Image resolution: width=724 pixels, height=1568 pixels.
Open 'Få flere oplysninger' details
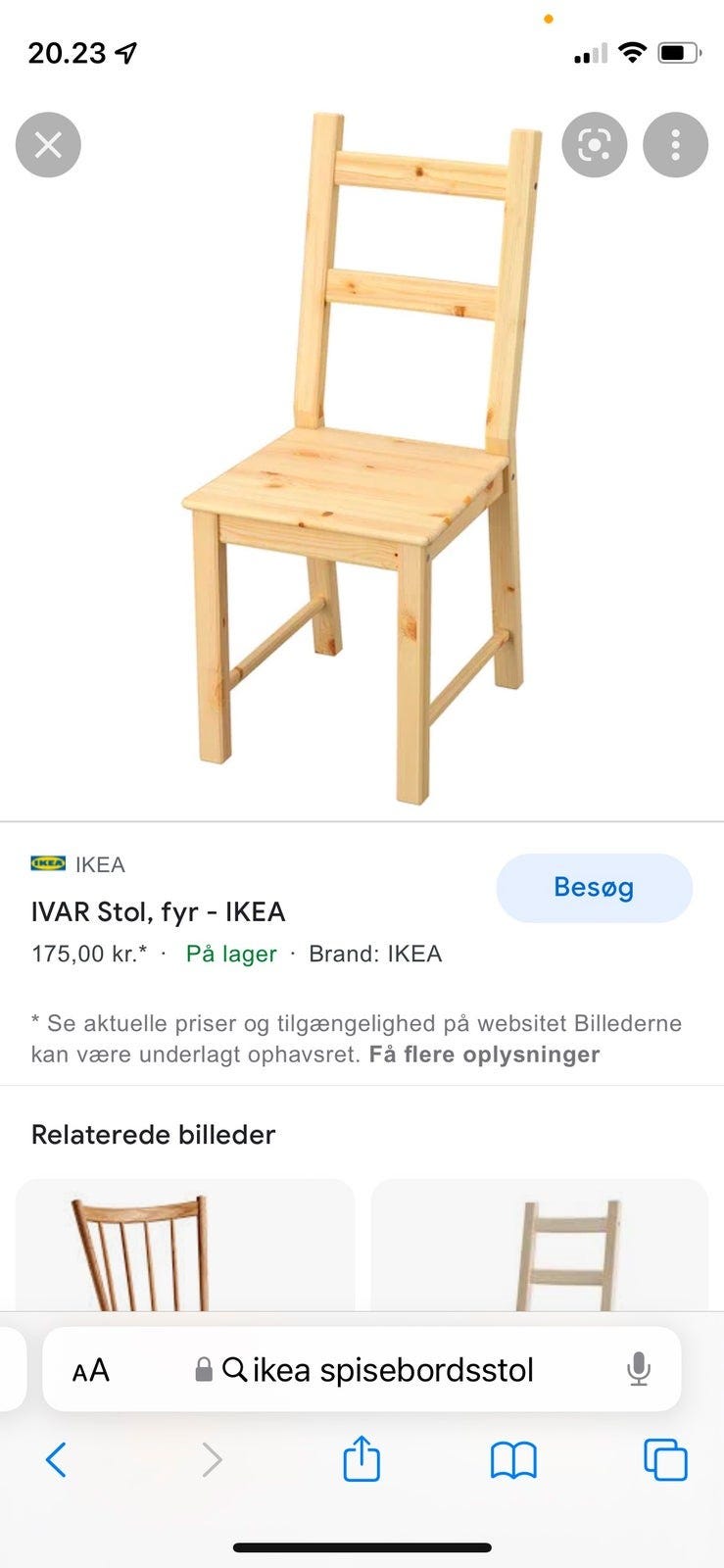coord(485,1054)
